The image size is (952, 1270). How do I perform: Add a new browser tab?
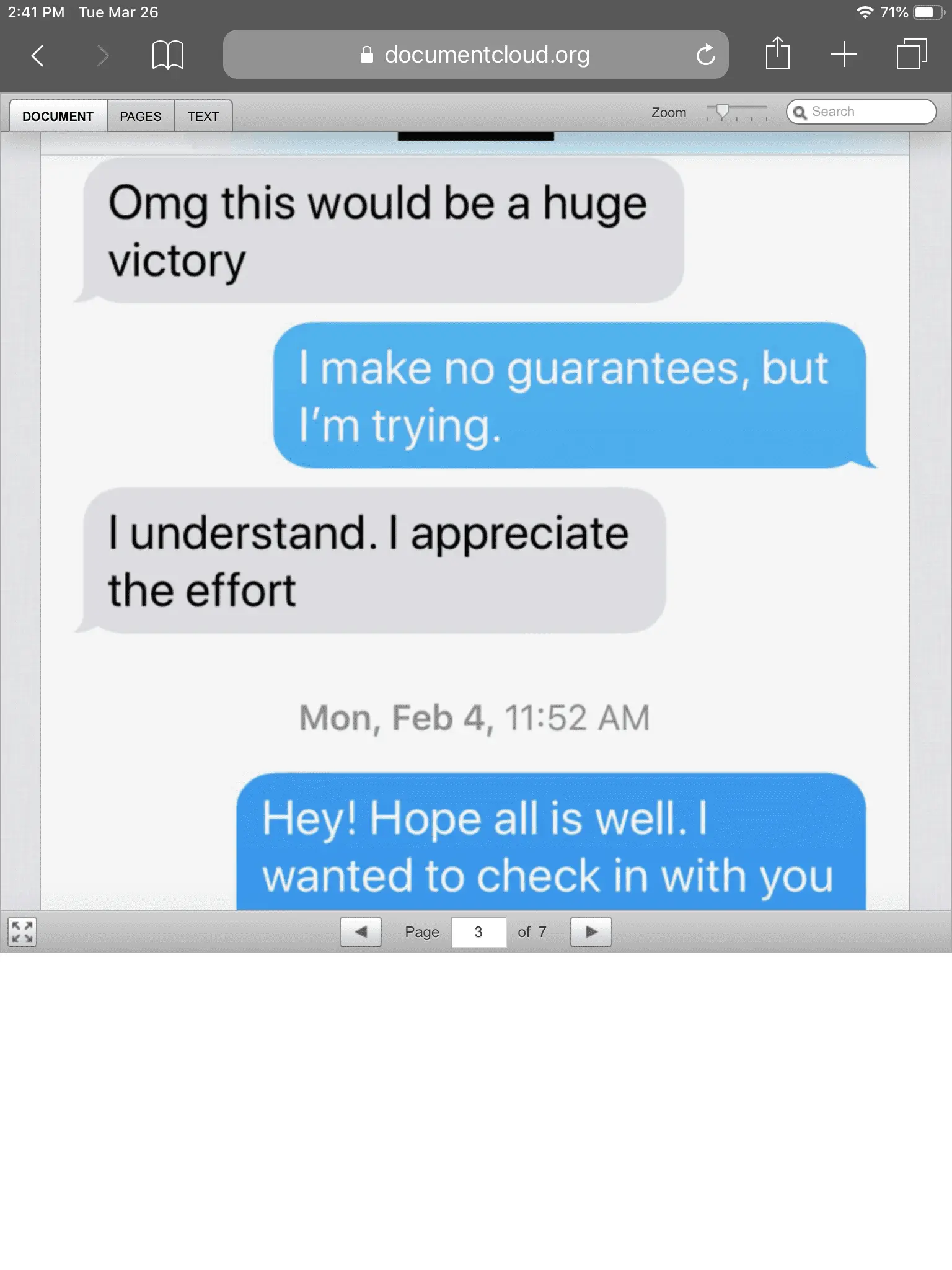click(844, 55)
